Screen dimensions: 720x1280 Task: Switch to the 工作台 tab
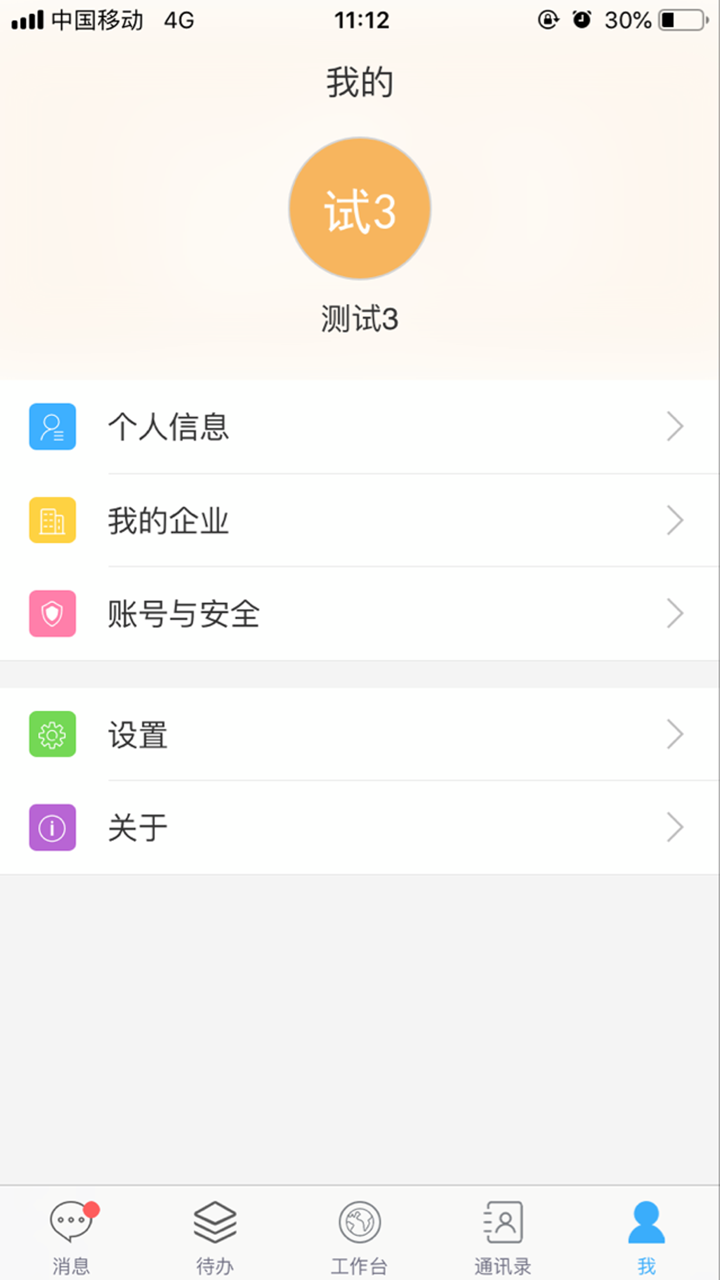359,1235
